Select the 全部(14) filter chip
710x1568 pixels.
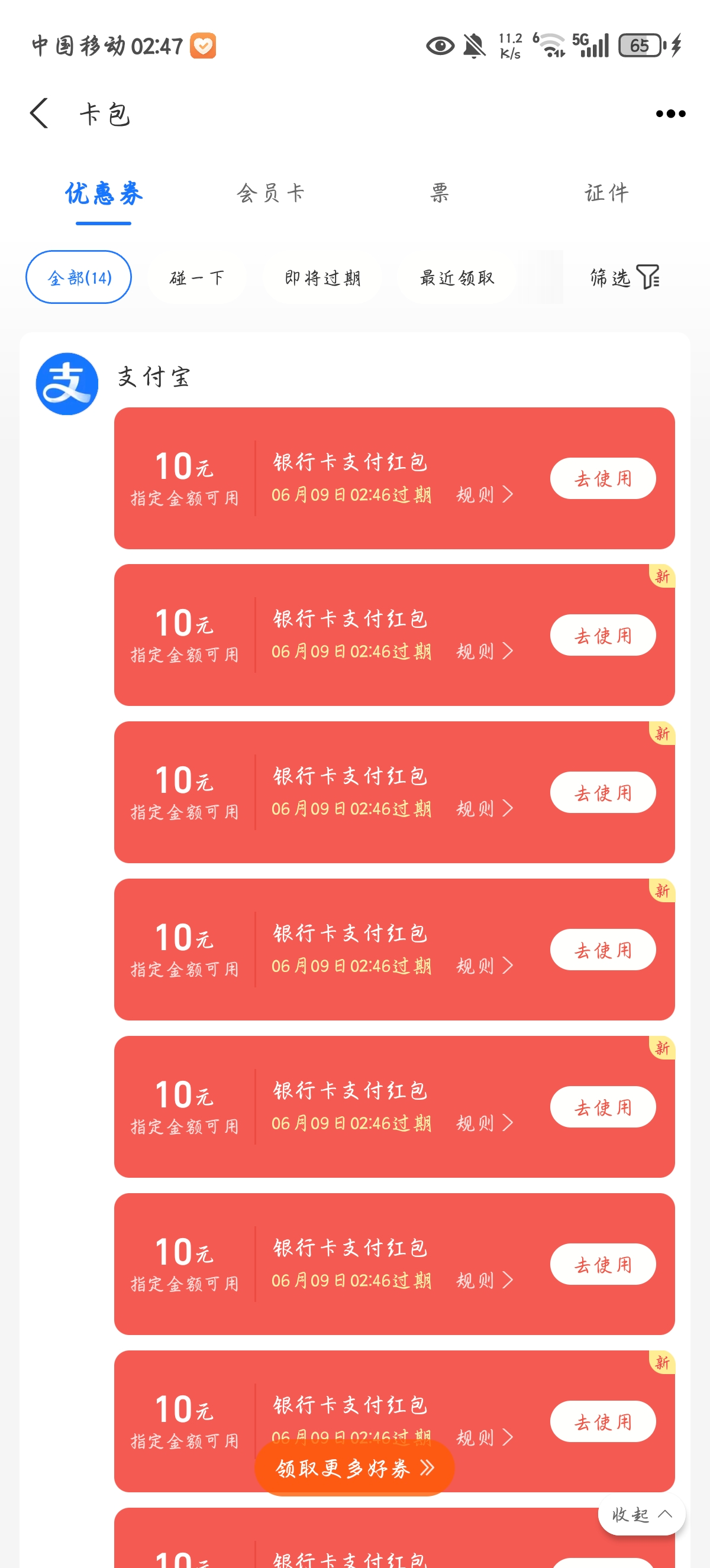click(79, 277)
